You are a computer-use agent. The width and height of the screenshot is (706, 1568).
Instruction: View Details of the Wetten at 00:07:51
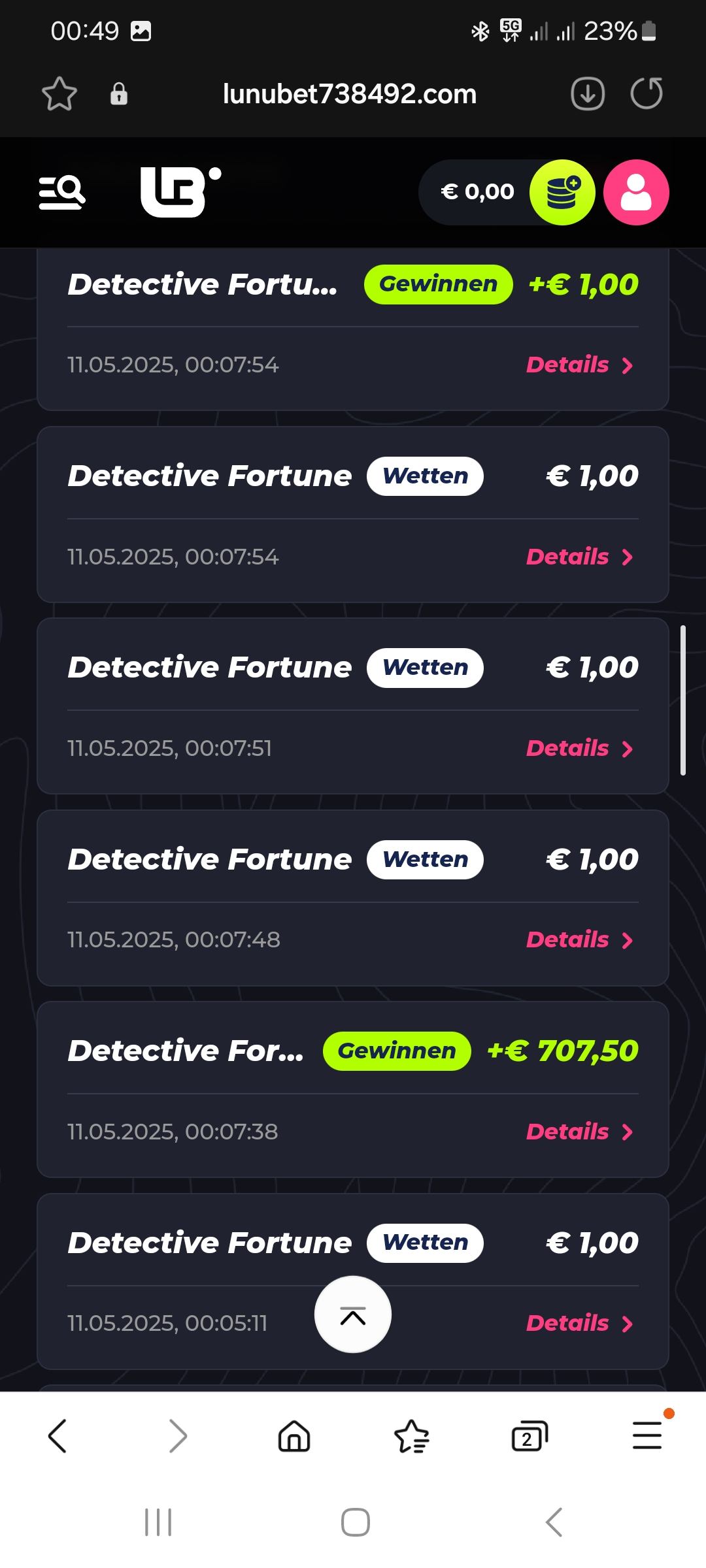(579, 748)
